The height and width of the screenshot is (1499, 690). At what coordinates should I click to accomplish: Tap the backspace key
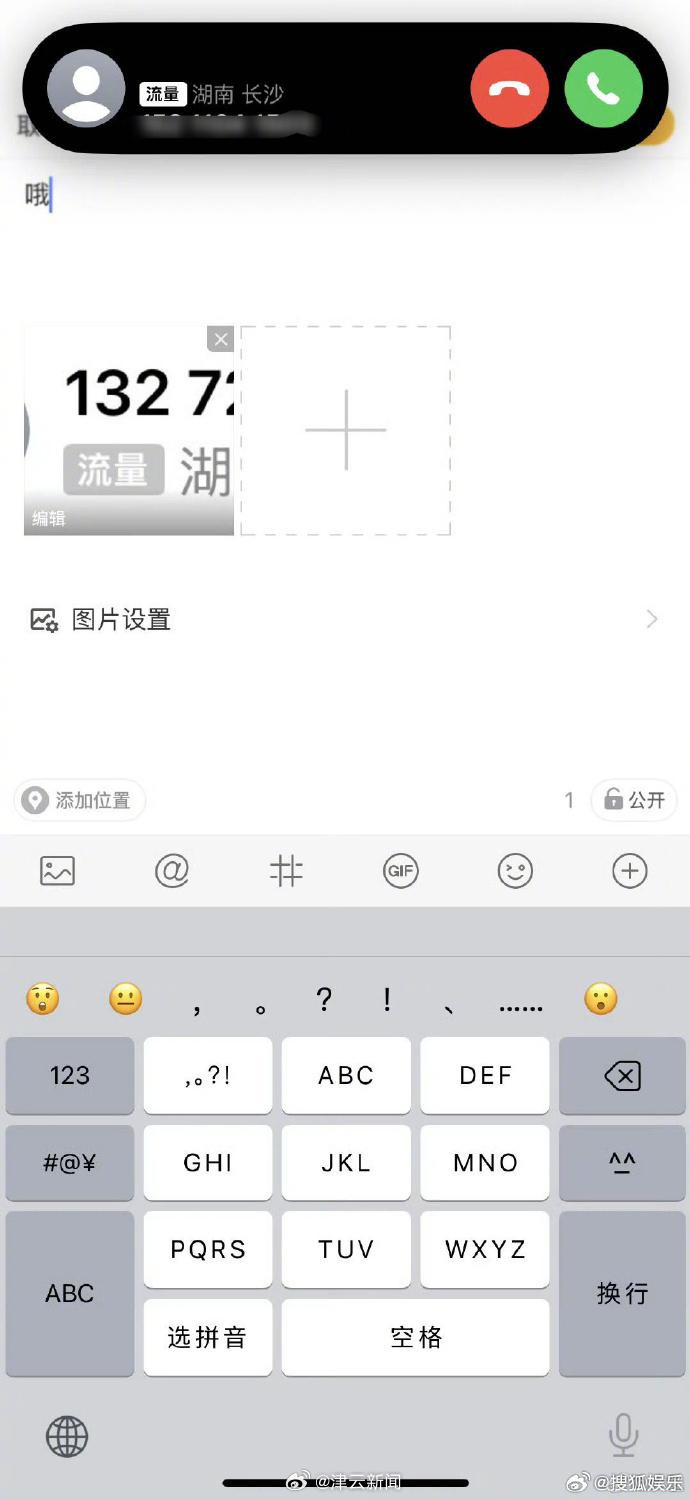click(622, 1076)
